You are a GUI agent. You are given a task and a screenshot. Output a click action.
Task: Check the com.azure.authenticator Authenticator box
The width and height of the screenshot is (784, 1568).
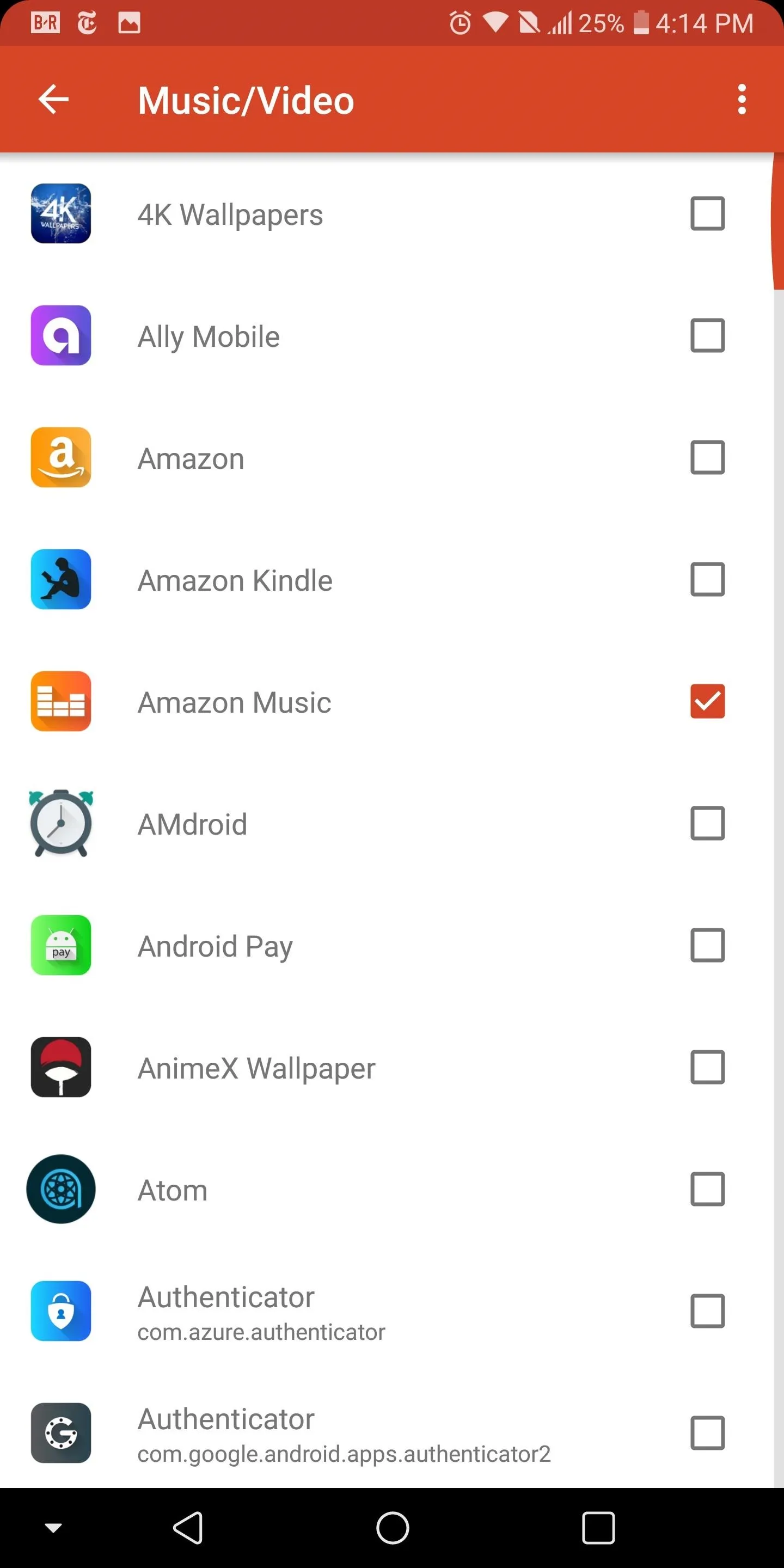coord(707,1311)
